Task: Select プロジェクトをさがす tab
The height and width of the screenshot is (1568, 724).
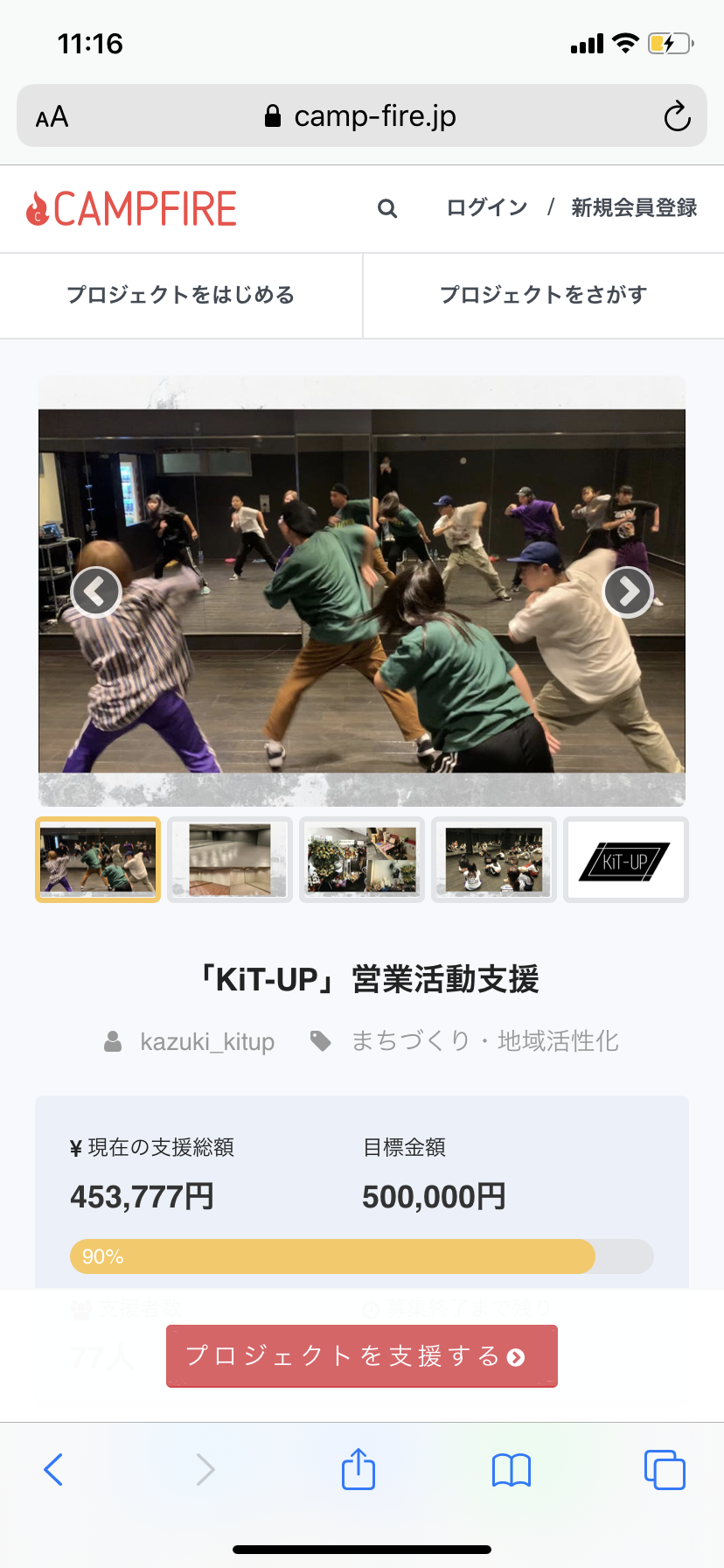Action: [x=543, y=295]
